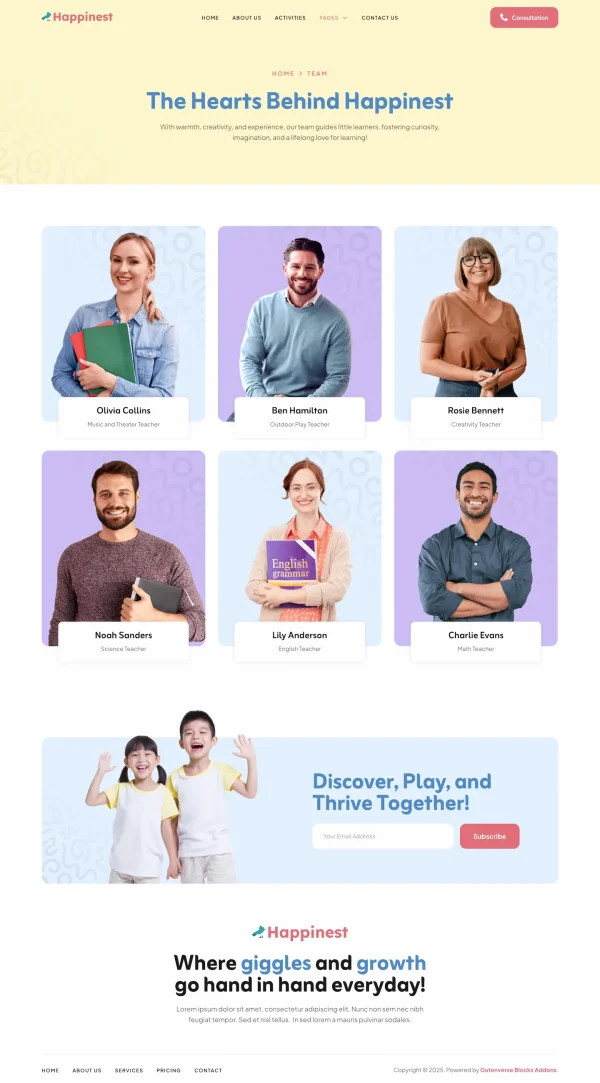Tap the Happinest logo in header
The width and height of the screenshot is (600, 1083).
(77, 17)
